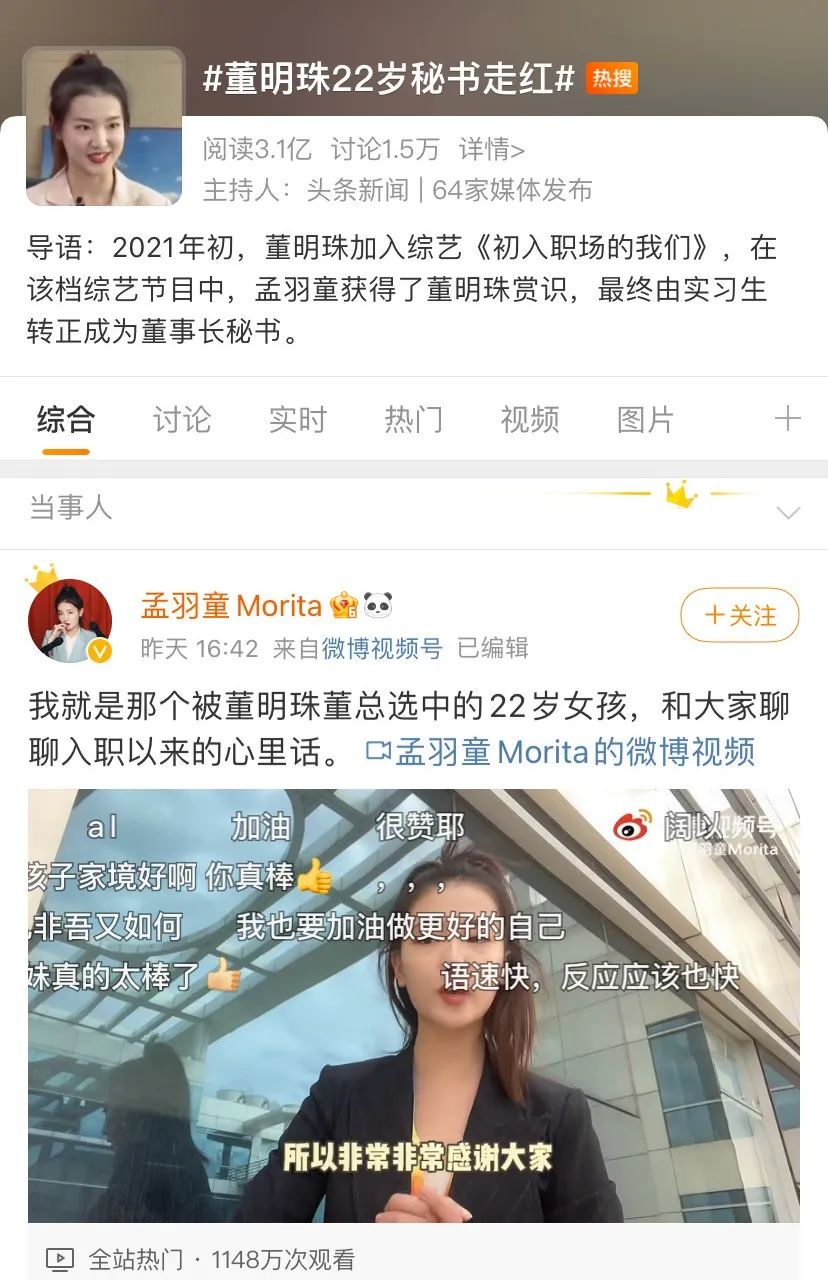Switch to the 图片 tab
The image size is (828, 1280).
[646, 419]
